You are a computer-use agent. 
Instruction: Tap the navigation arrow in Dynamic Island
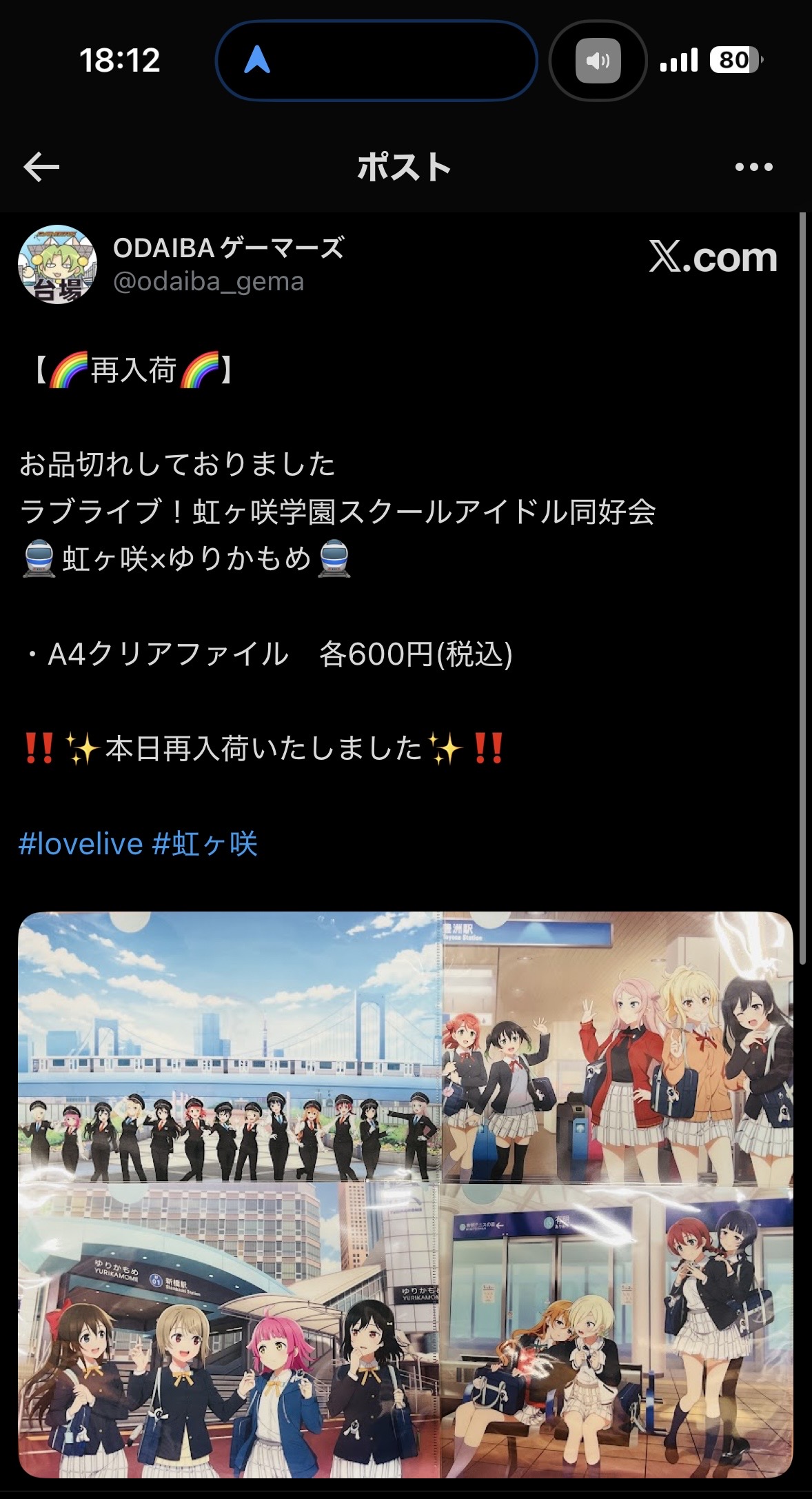[x=257, y=60]
